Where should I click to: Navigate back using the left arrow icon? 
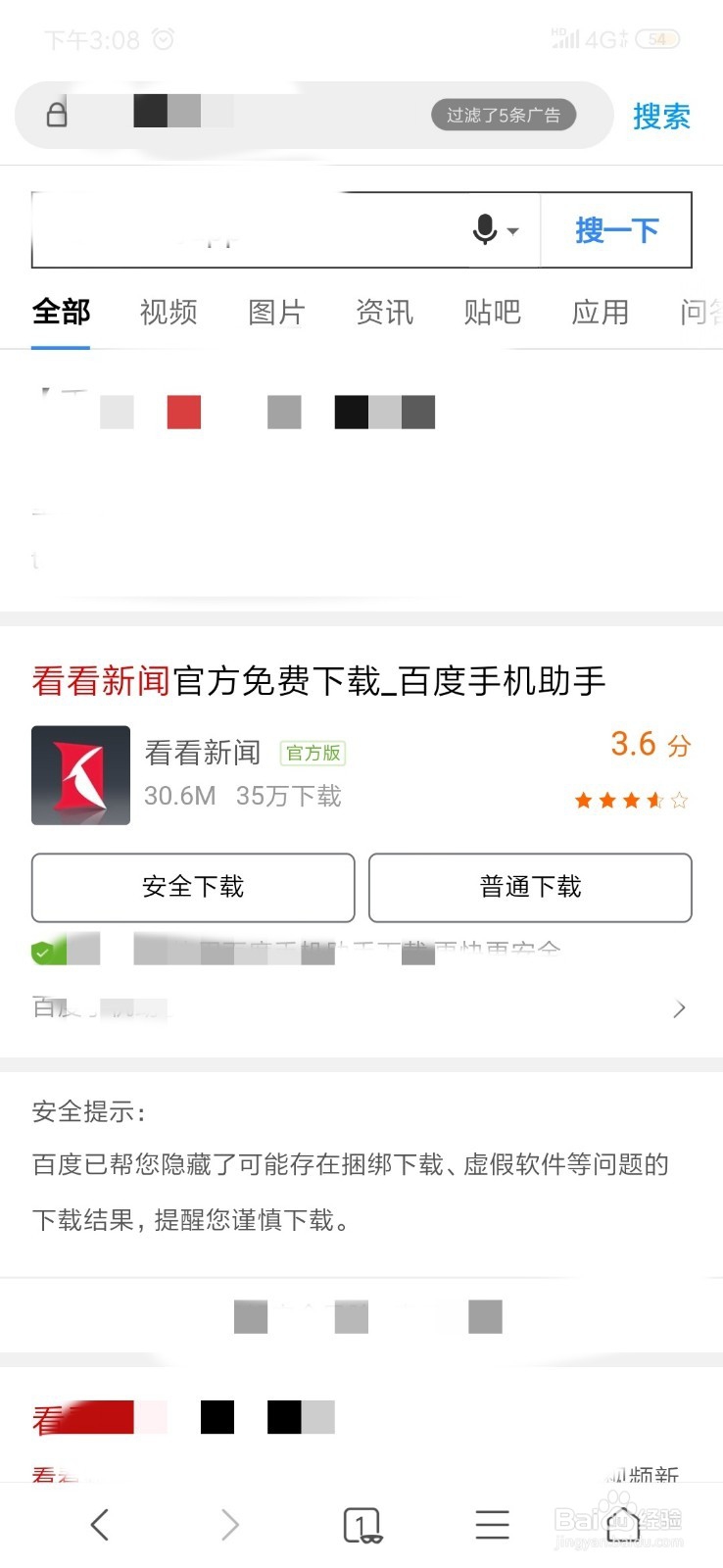coord(99,1524)
